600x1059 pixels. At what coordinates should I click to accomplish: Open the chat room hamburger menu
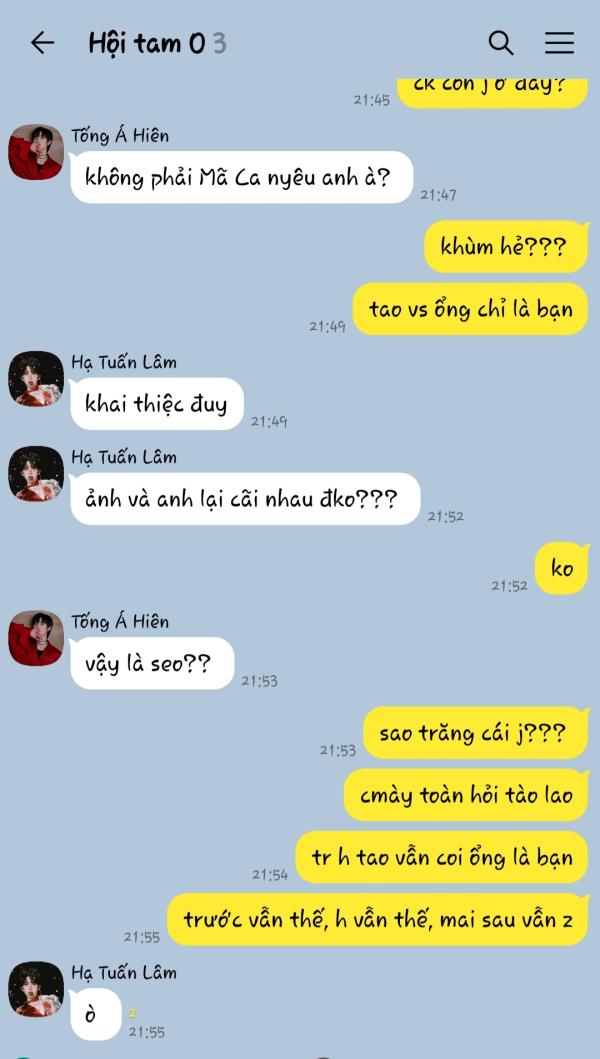pyautogui.click(x=559, y=42)
